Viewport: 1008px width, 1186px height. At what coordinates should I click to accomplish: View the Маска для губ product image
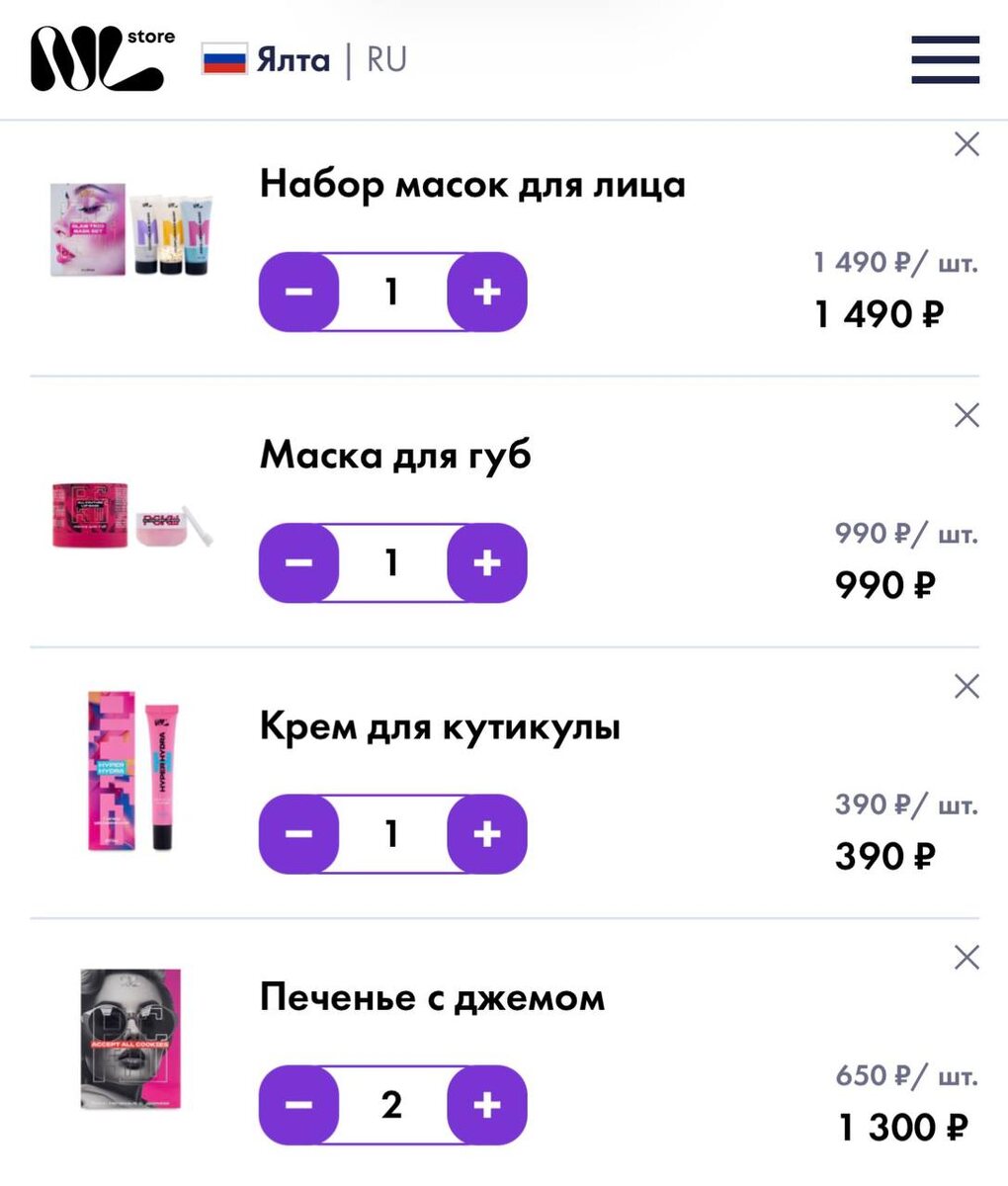click(131, 515)
